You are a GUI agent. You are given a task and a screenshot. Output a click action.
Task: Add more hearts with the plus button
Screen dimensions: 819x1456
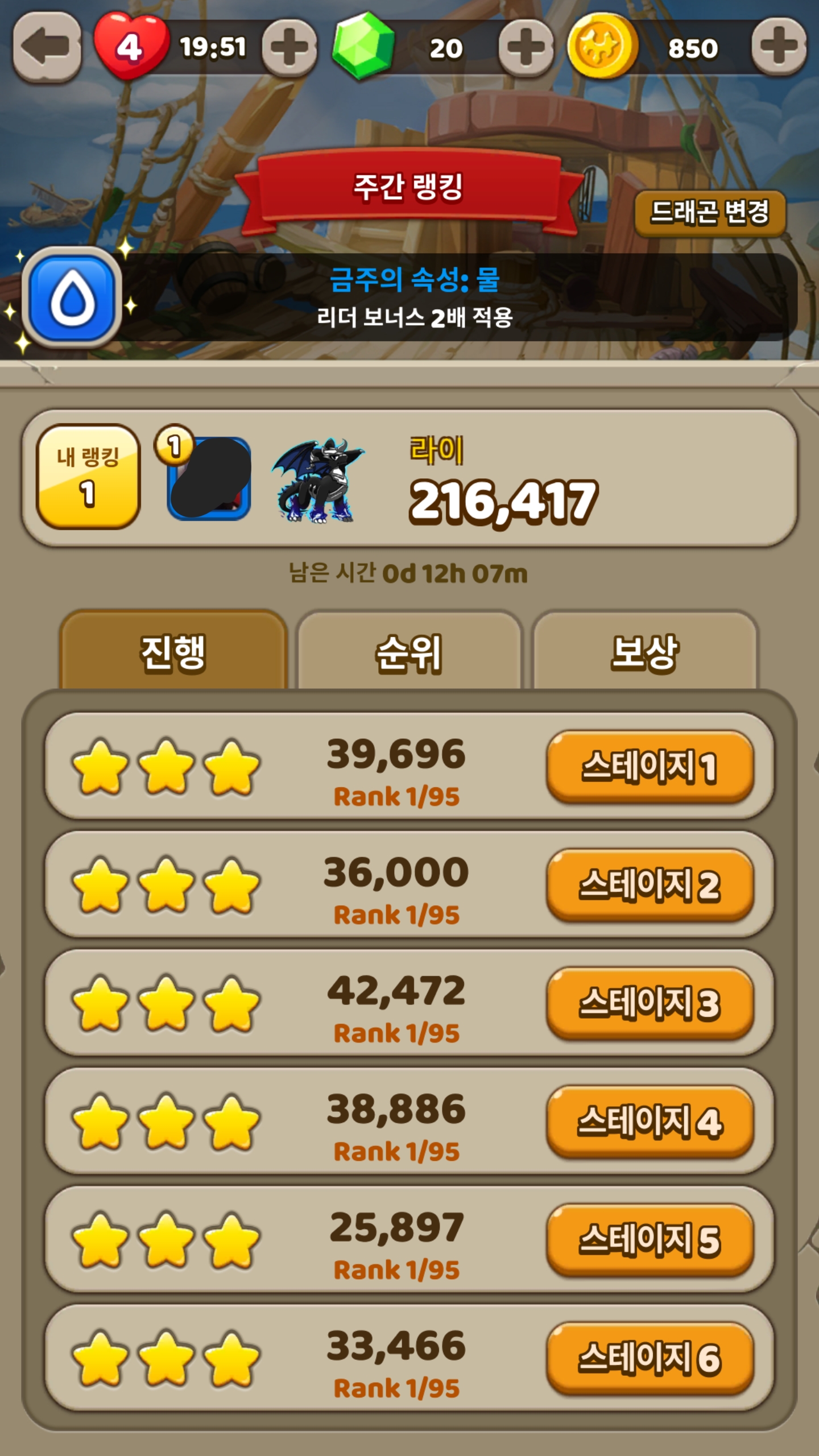coord(289,48)
